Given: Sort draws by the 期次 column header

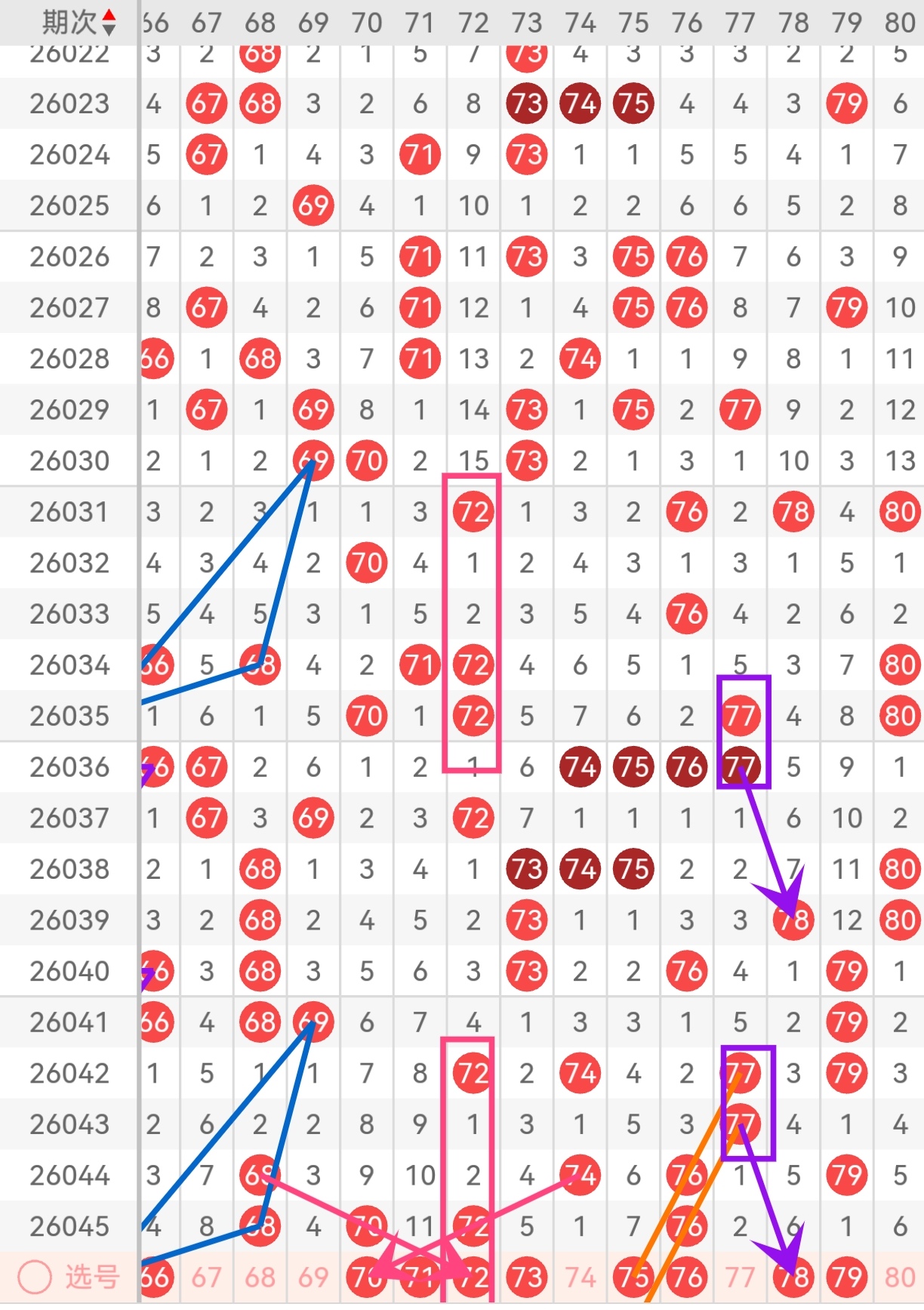Looking at the screenshot, I should 78,23.
